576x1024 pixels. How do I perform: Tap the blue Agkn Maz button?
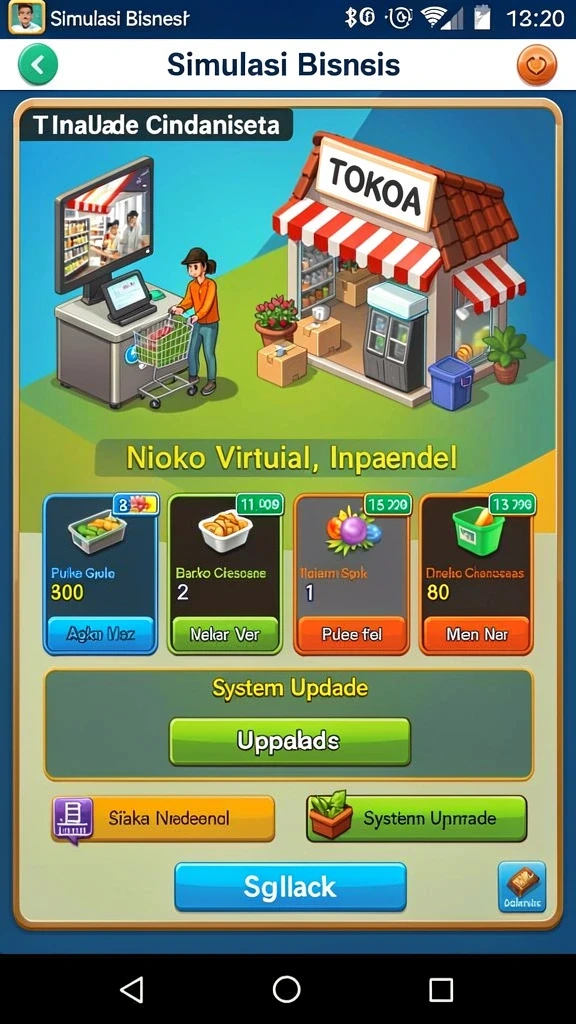coord(101,633)
